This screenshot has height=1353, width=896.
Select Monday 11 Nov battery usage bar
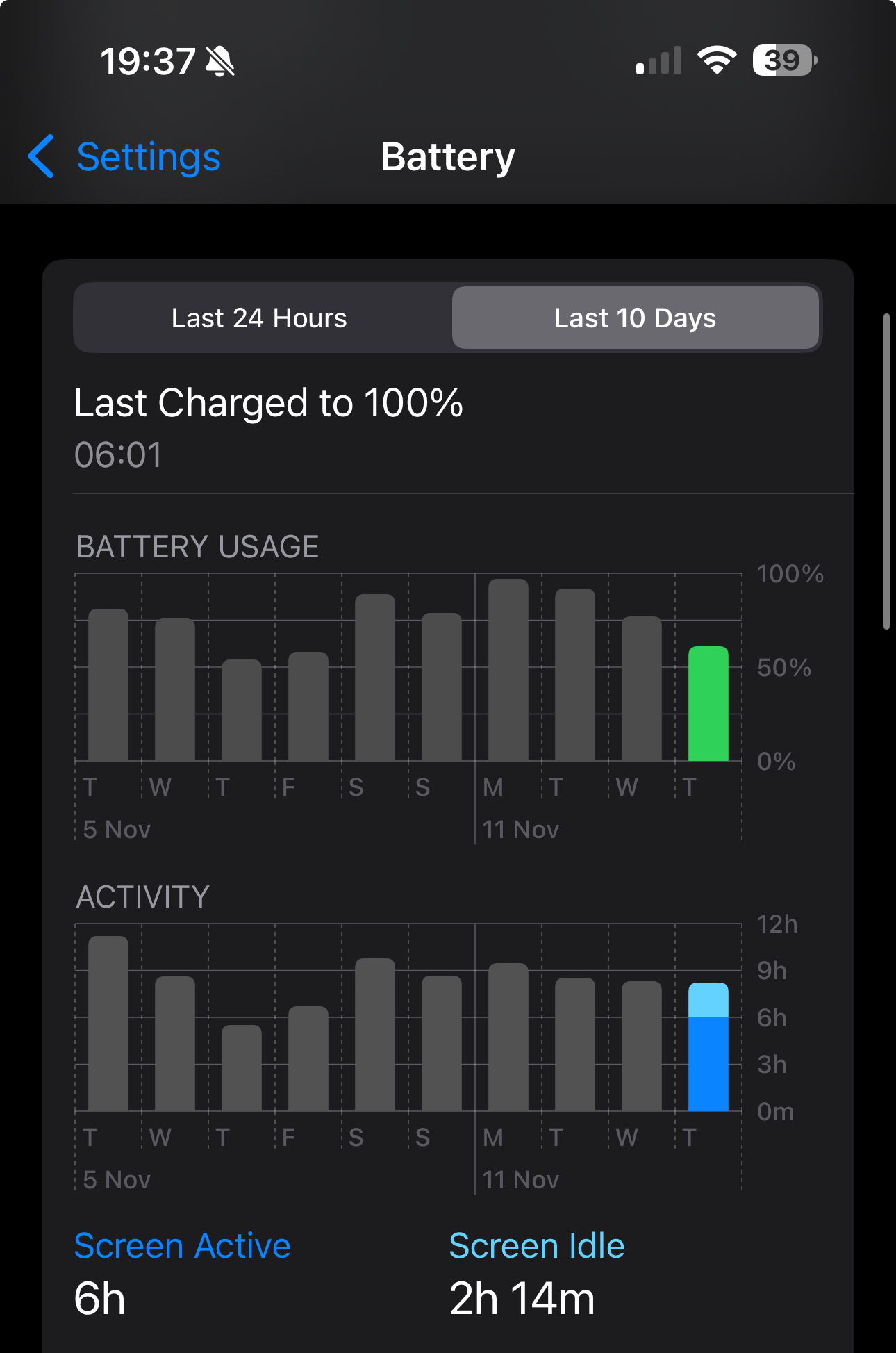click(508, 671)
